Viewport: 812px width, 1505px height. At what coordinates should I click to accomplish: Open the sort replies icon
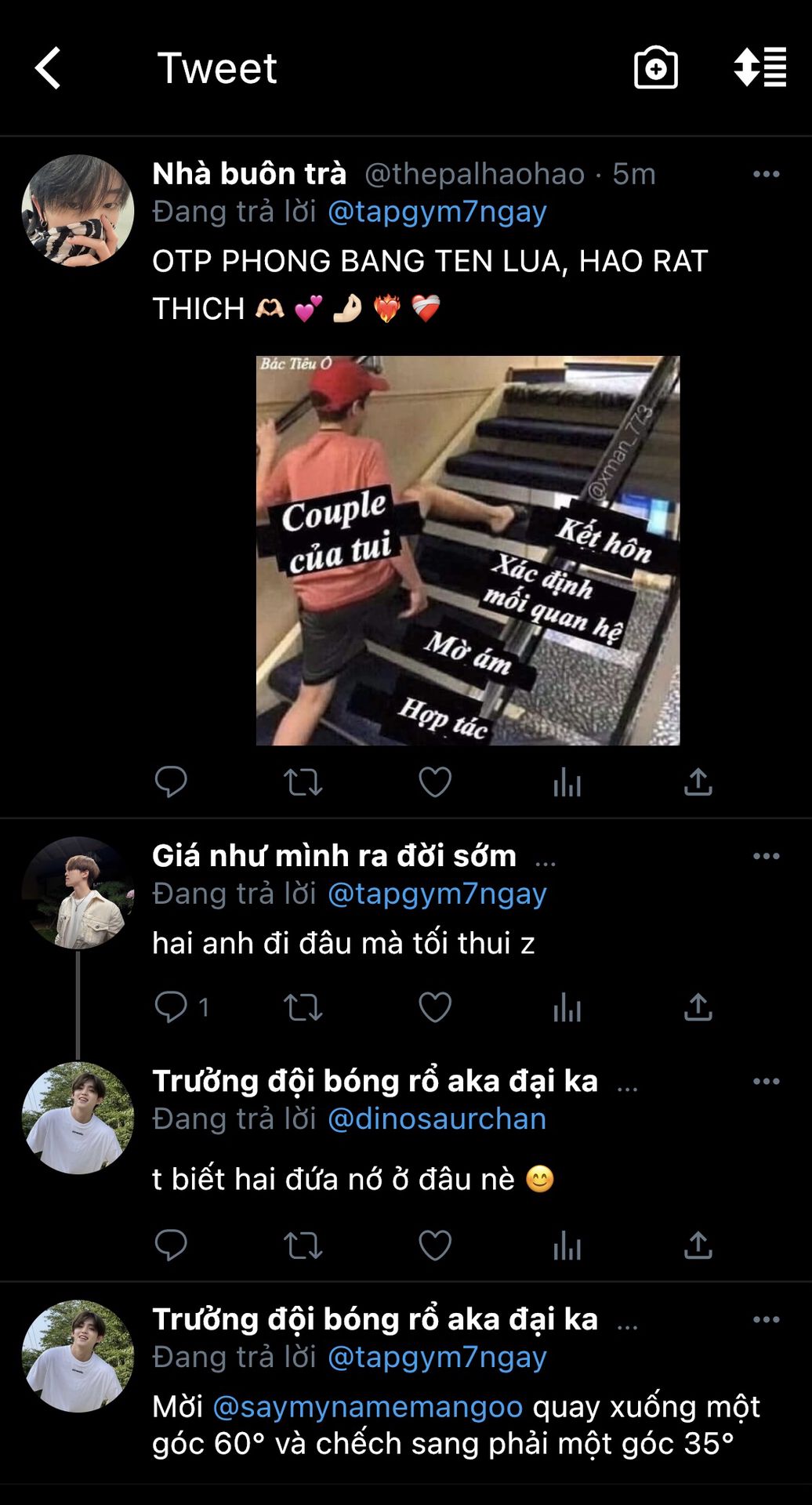pyautogui.click(x=759, y=68)
